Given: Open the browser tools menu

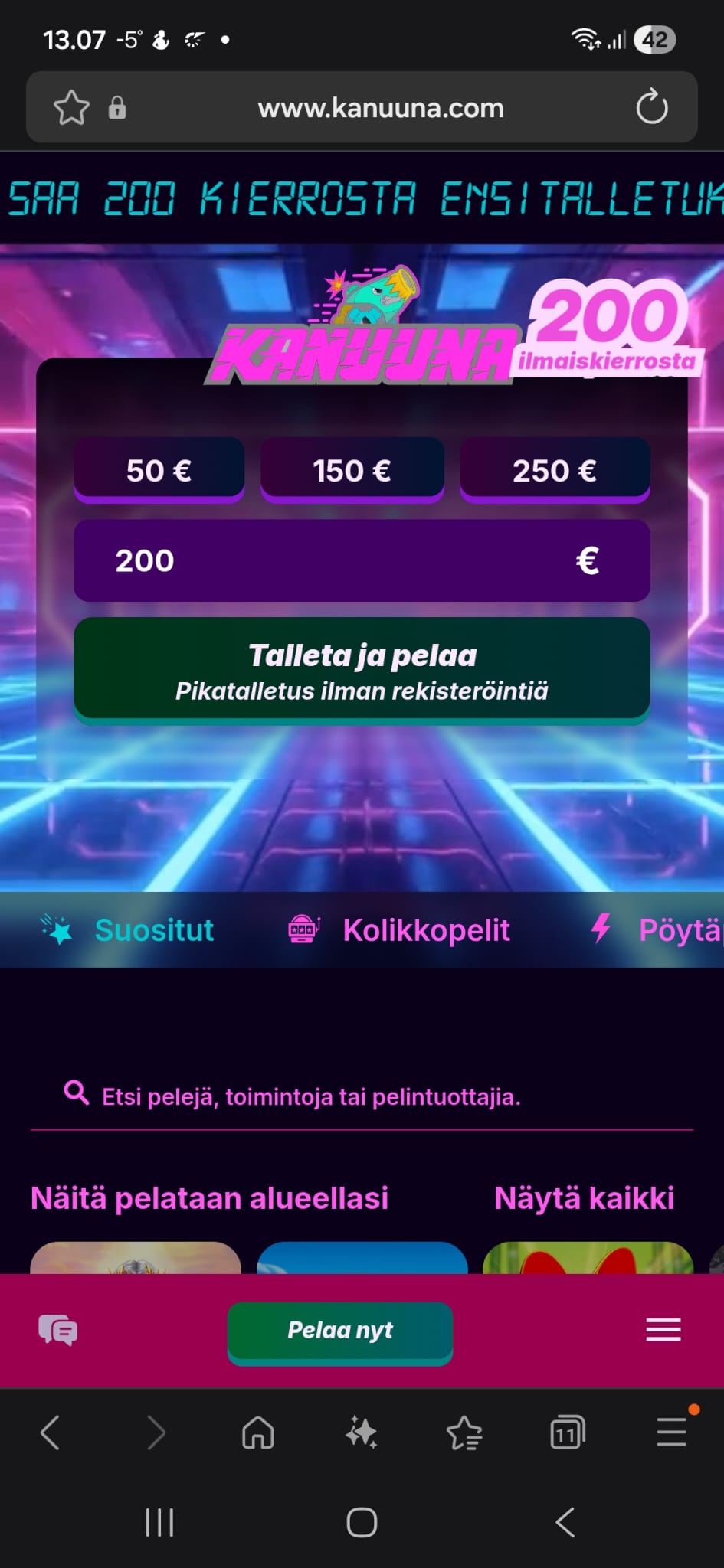Looking at the screenshot, I should (672, 1432).
